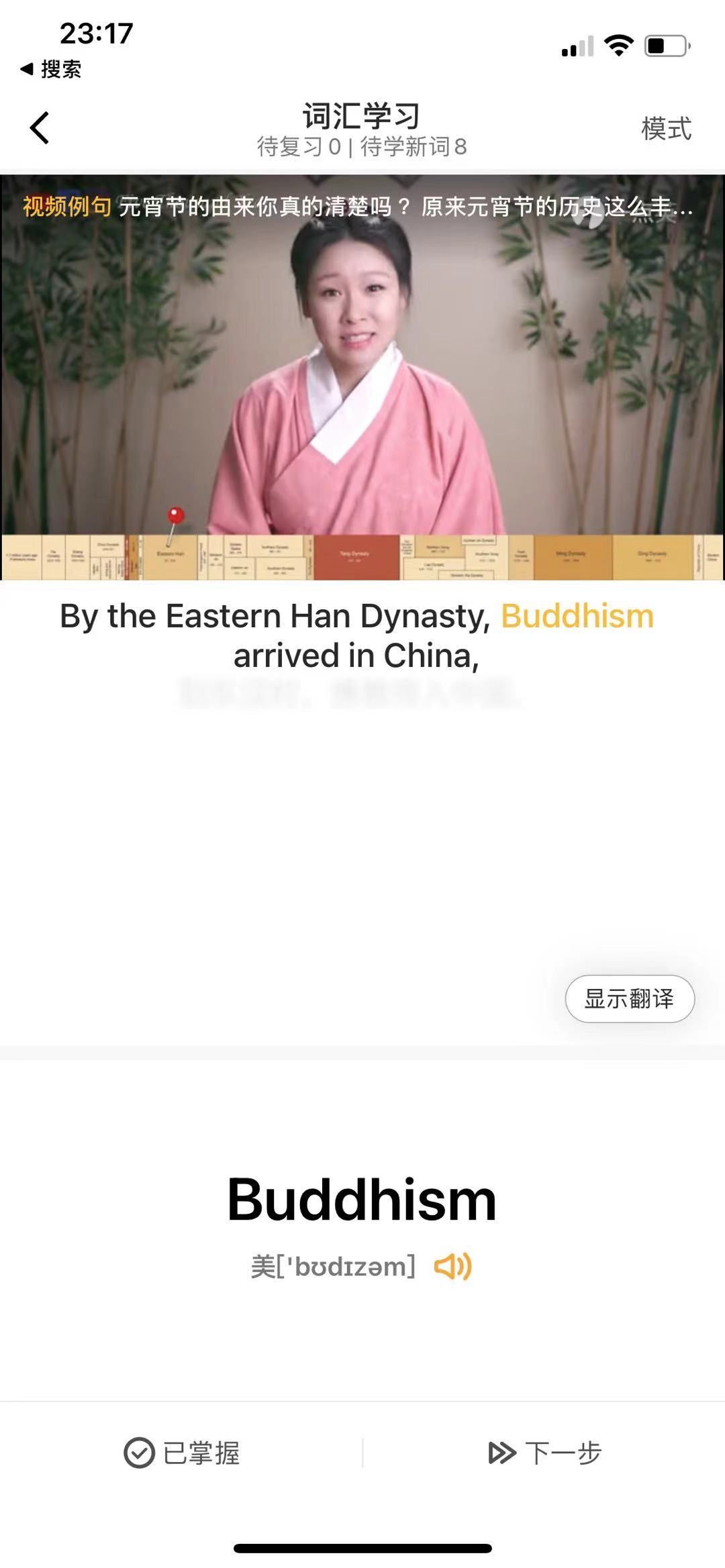
Task: Tap 显示翻译 to show translation
Action: click(x=629, y=998)
